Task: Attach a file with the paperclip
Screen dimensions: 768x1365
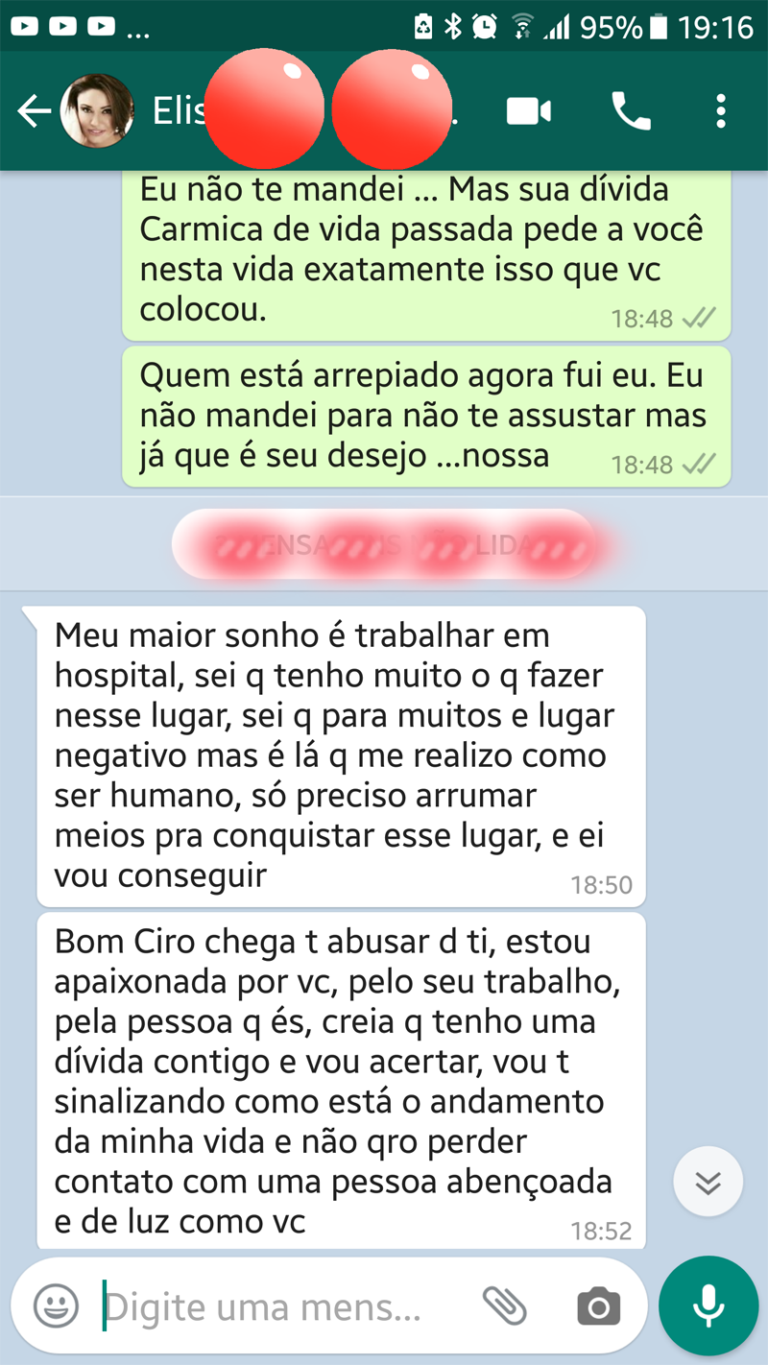Action: coord(505,1305)
